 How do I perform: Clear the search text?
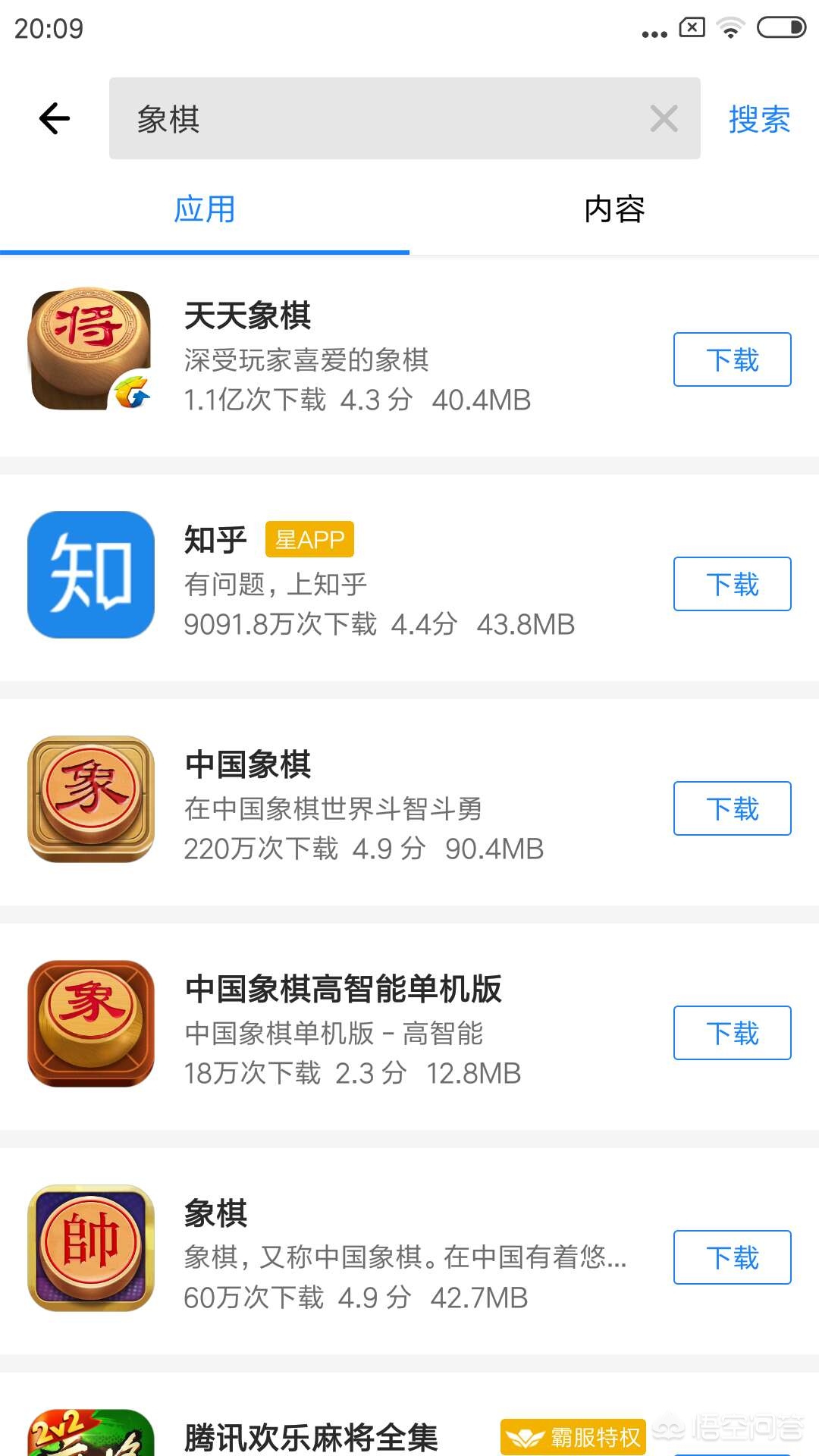pyautogui.click(x=664, y=119)
